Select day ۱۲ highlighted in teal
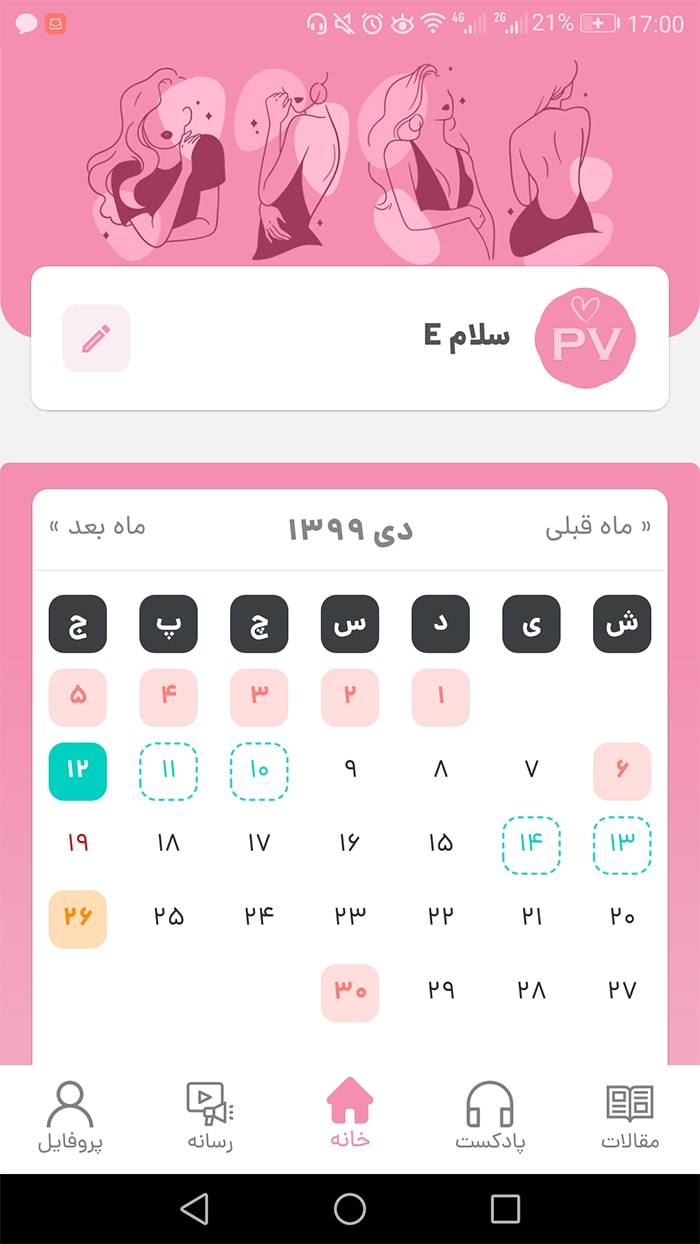The width and height of the screenshot is (700, 1244). tap(78, 771)
